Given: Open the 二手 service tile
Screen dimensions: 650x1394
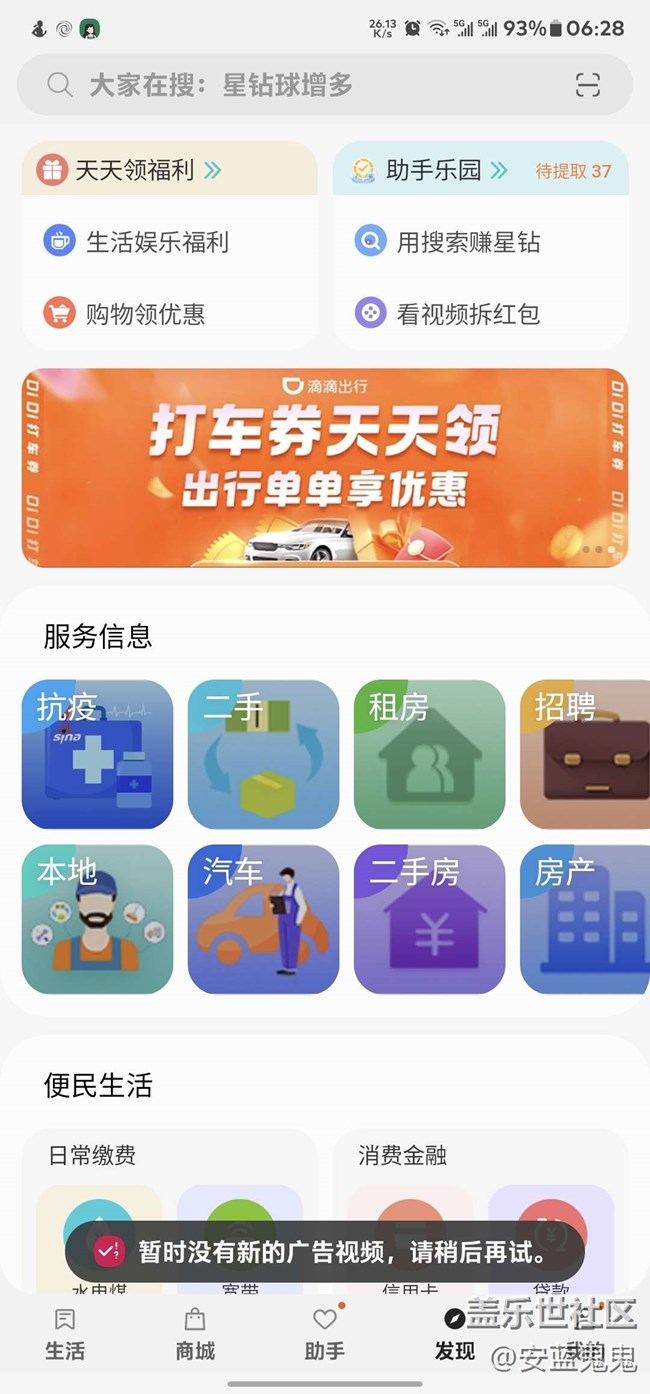Looking at the screenshot, I should [263, 755].
